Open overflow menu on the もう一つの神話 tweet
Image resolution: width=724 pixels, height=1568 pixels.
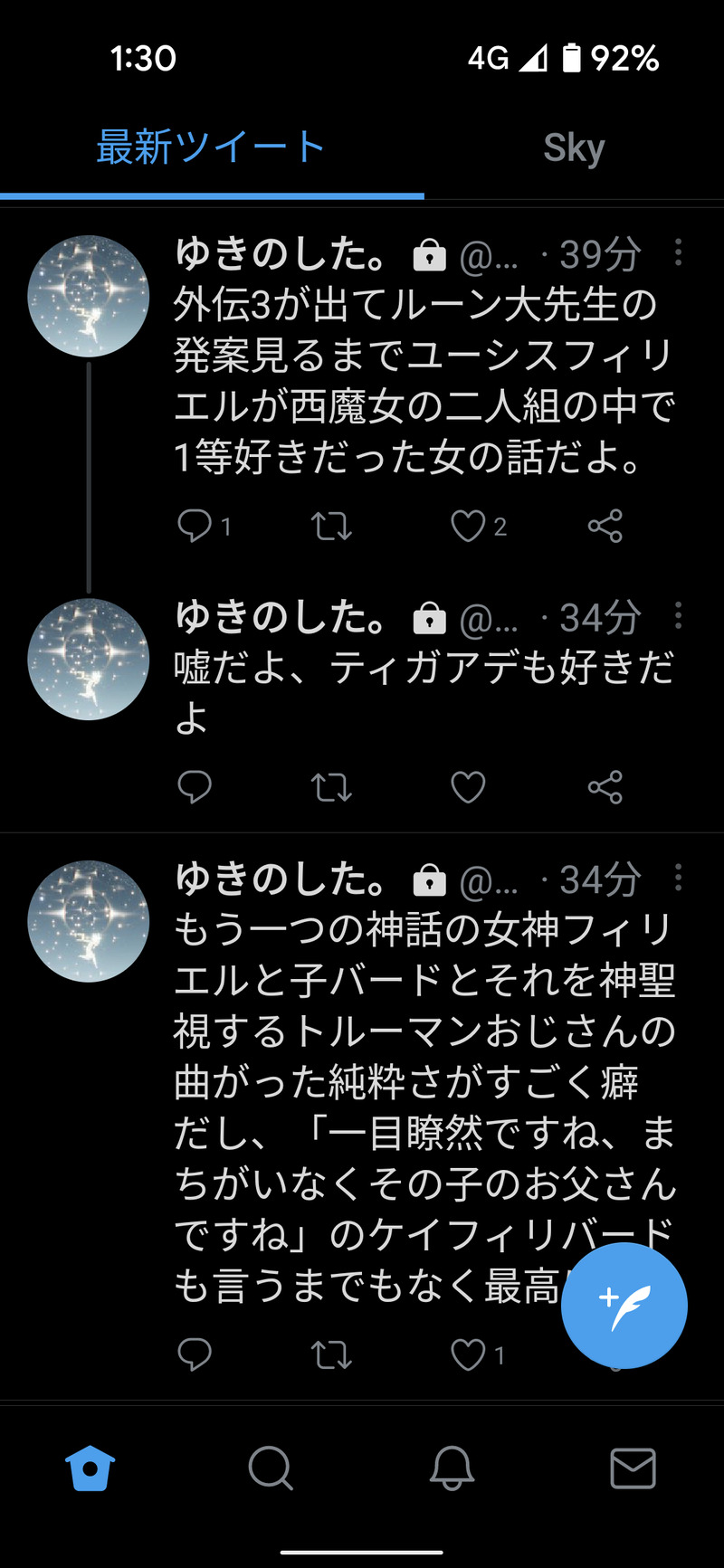pyautogui.click(x=678, y=878)
